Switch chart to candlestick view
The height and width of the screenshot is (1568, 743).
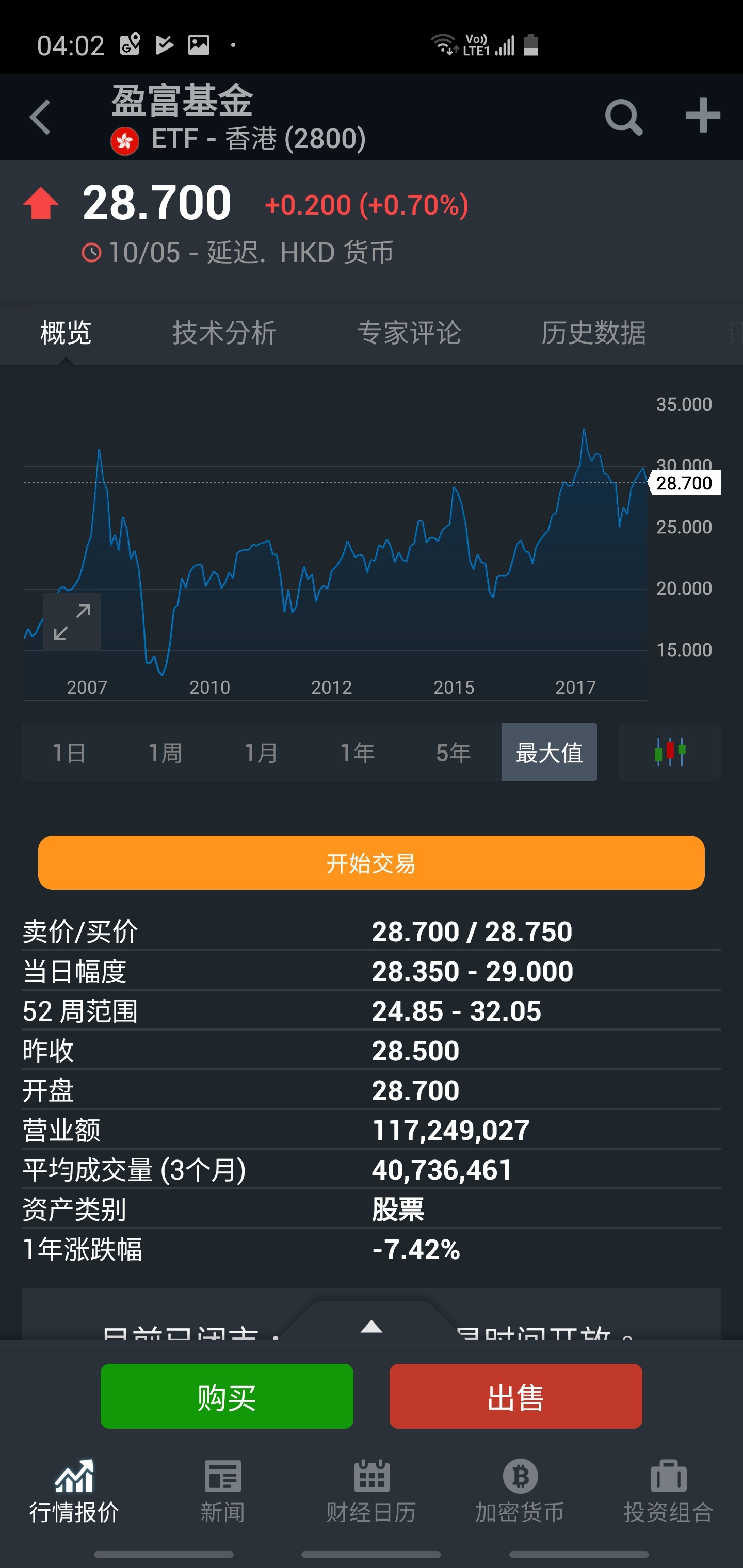[x=670, y=753]
